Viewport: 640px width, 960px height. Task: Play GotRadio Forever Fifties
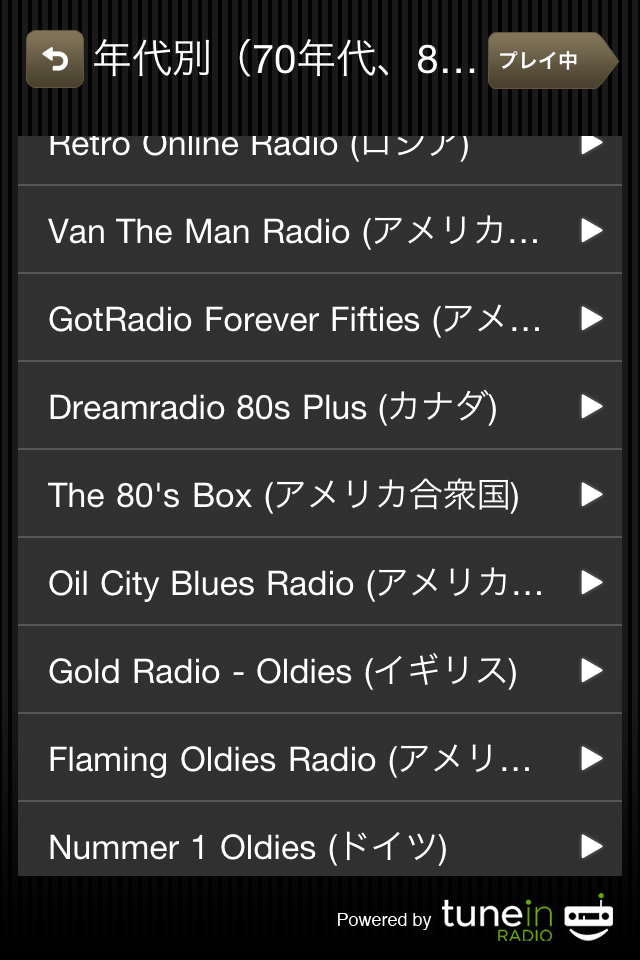click(320, 319)
